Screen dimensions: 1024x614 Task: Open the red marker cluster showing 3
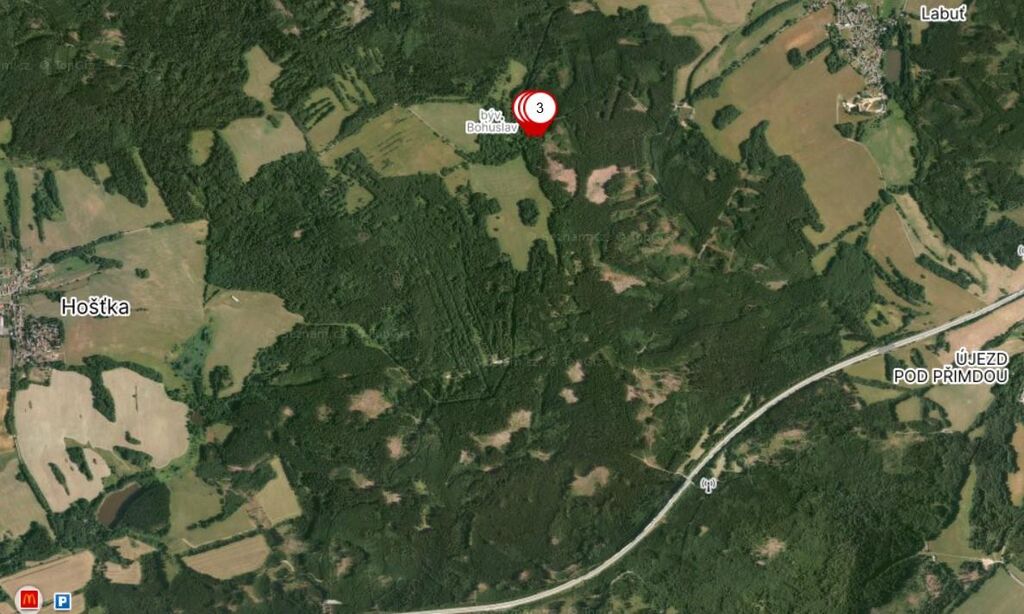pyautogui.click(x=540, y=107)
